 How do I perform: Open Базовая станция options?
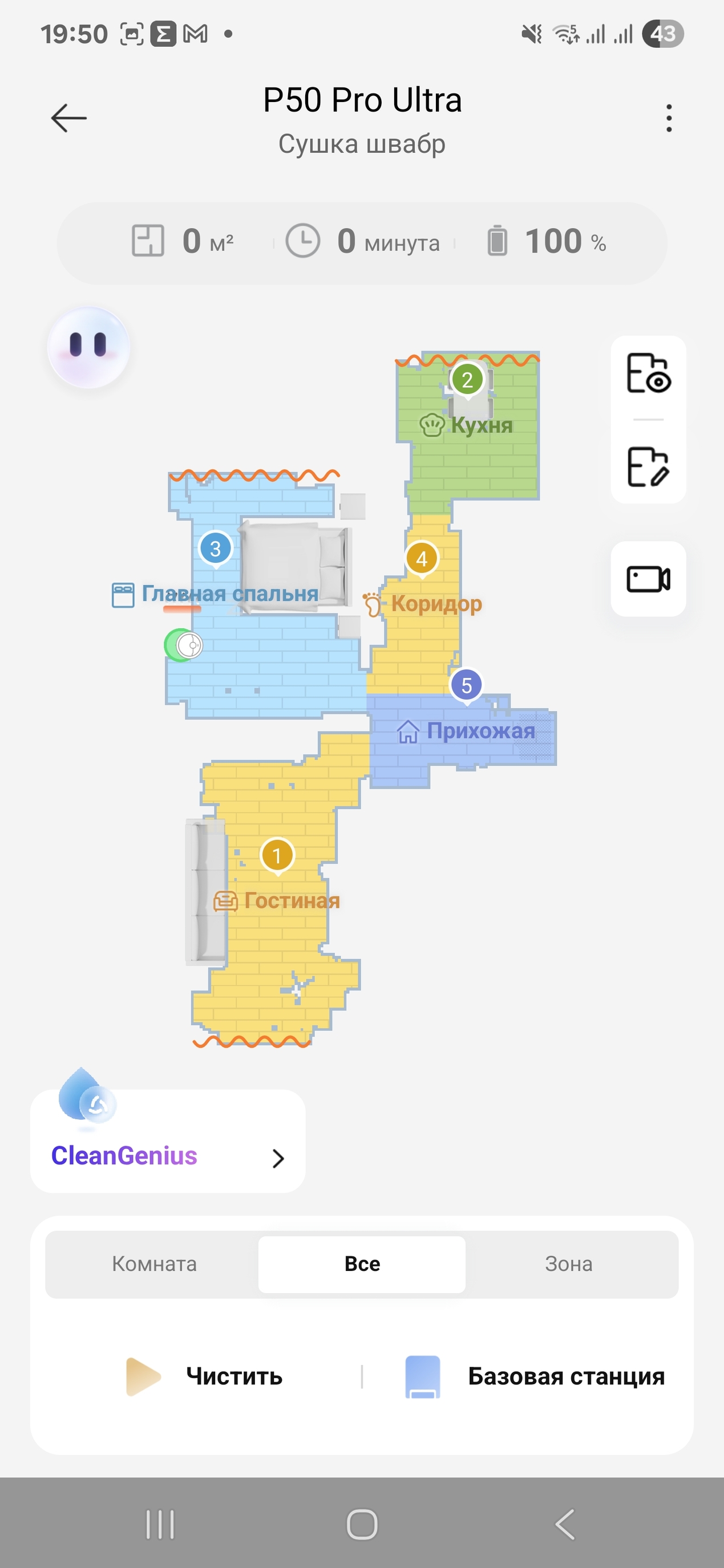coord(535,1376)
